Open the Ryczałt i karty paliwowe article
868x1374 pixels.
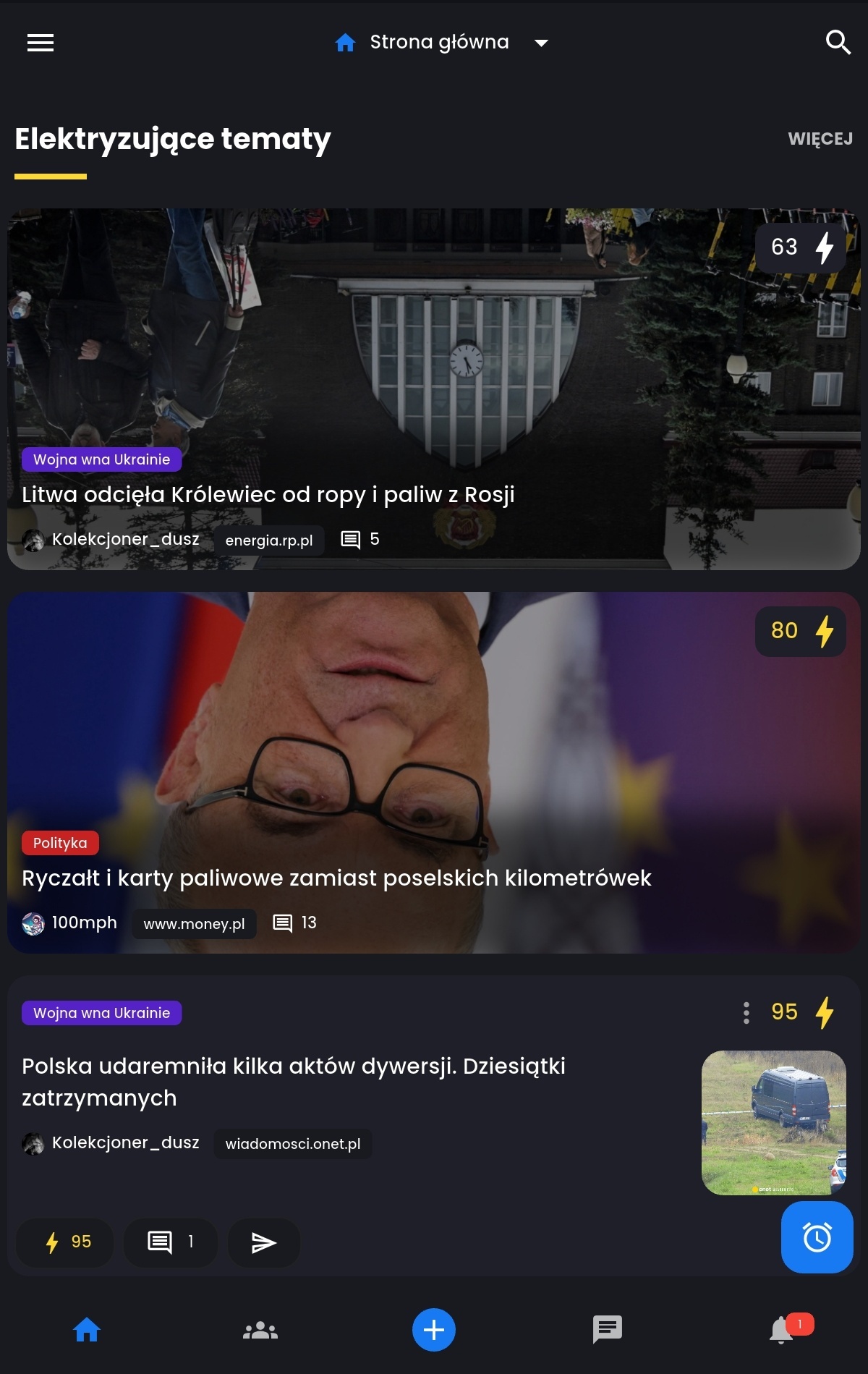(336, 878)
